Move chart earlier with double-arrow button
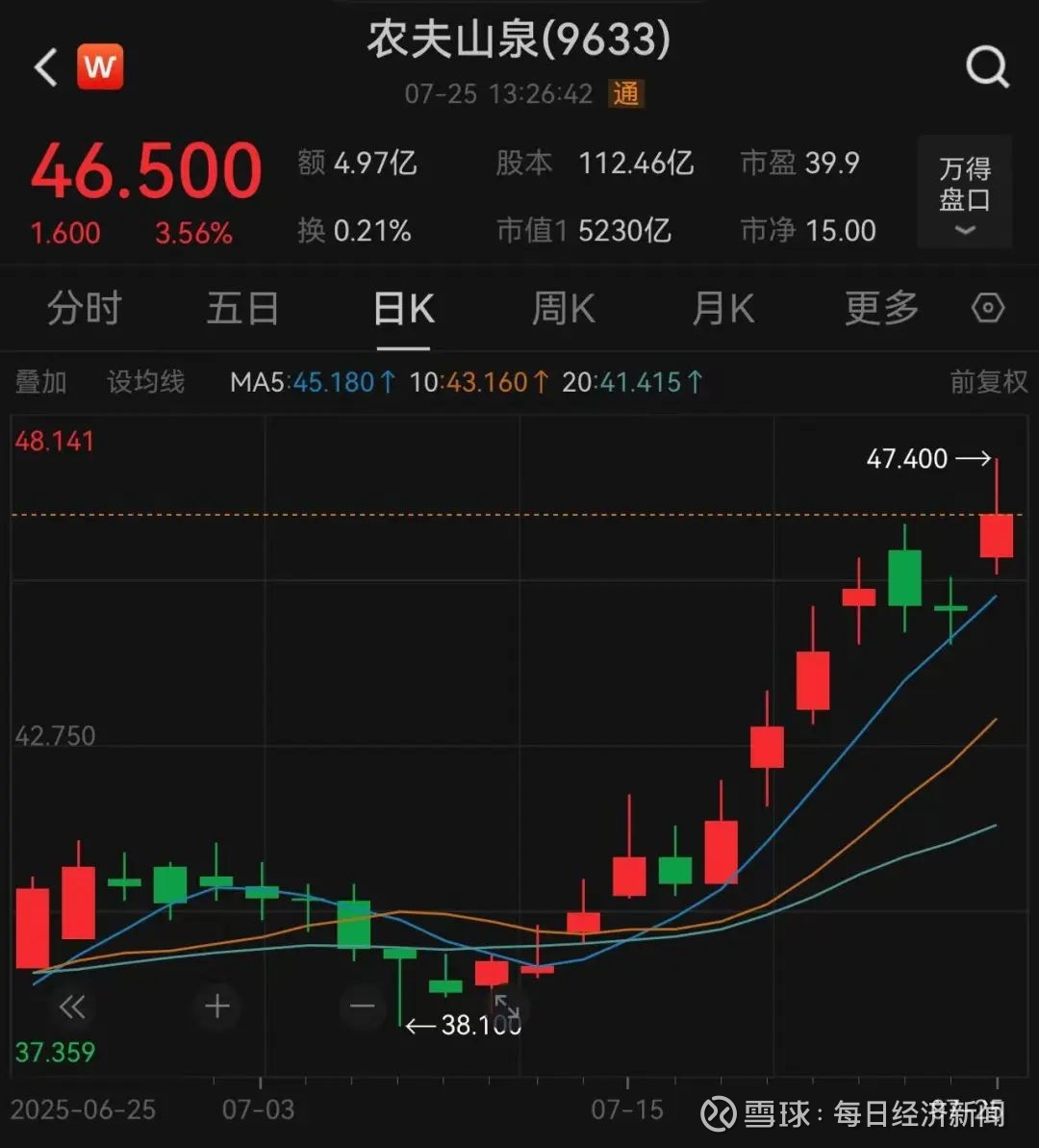Image resolution: width=1039 pixels, height=1148 pixels. [72, 1008]
